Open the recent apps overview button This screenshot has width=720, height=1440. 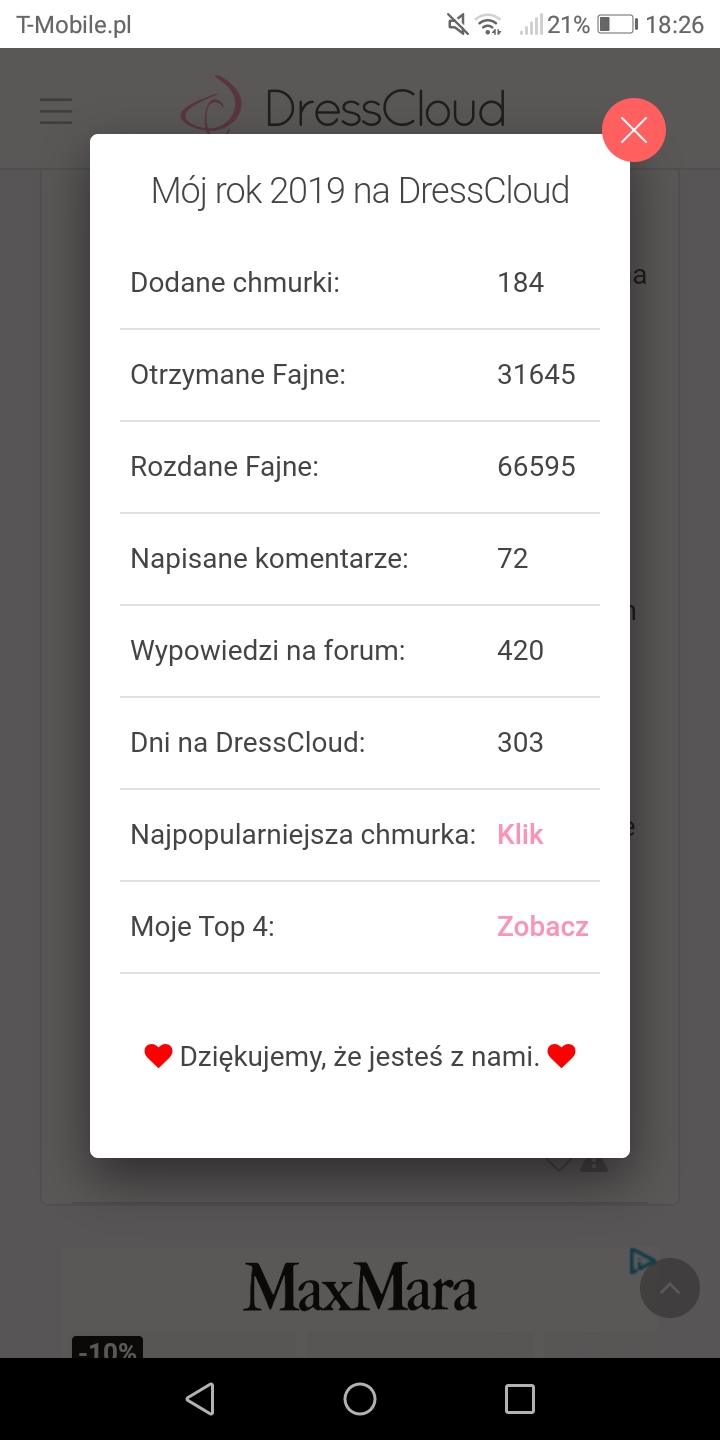(x=519, y=1399)
